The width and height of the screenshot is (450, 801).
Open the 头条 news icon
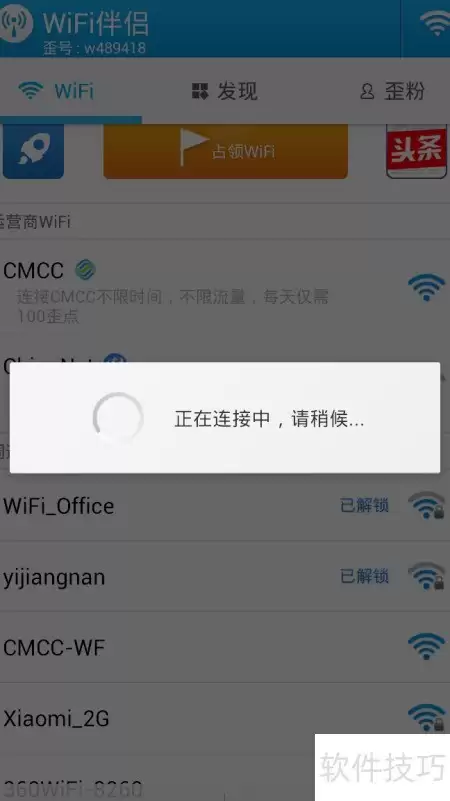(416, 151)
